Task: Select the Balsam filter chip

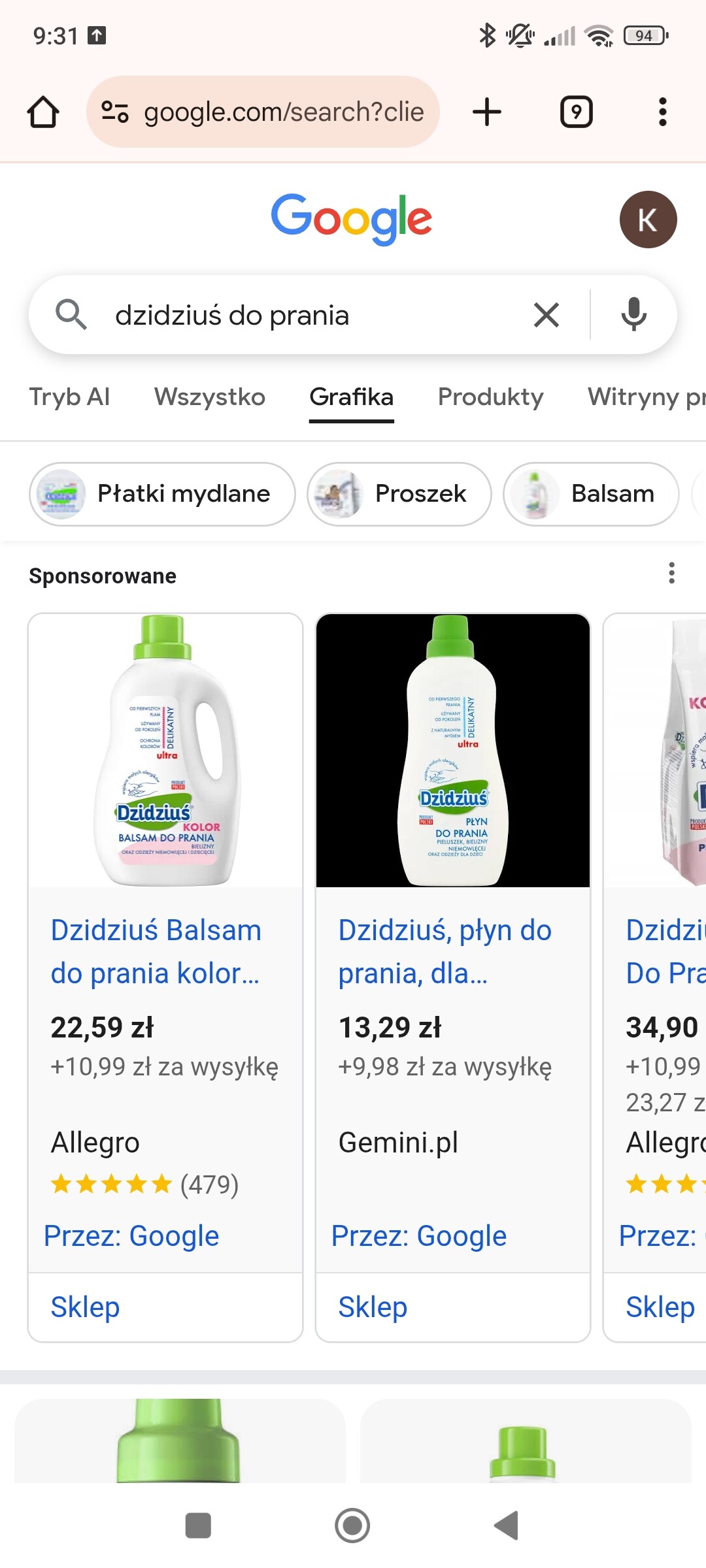Action: coord(590,494)
